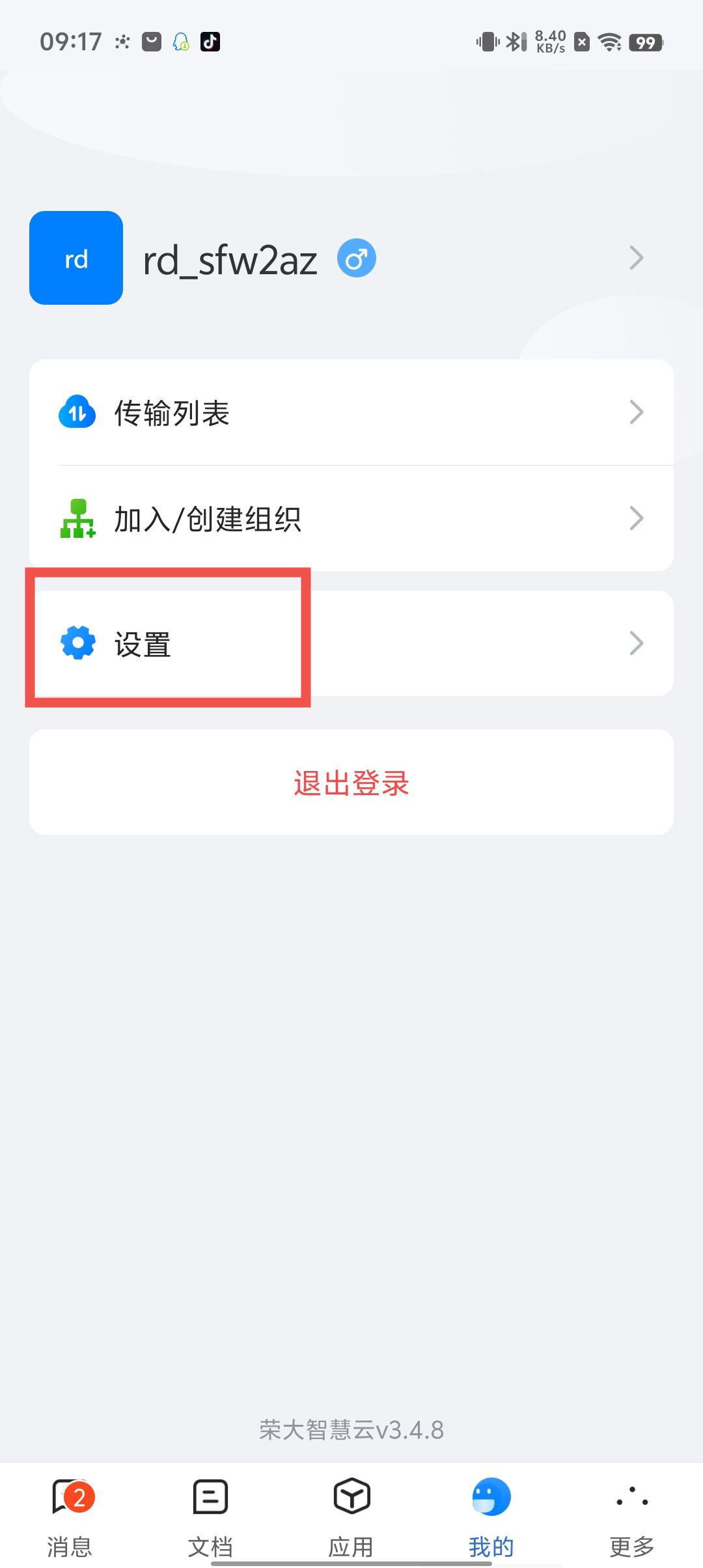Tap 退出登录 to log out
Image resolution: width=703 pixels, height=1568 pixels.
click(x=351, y=783)
